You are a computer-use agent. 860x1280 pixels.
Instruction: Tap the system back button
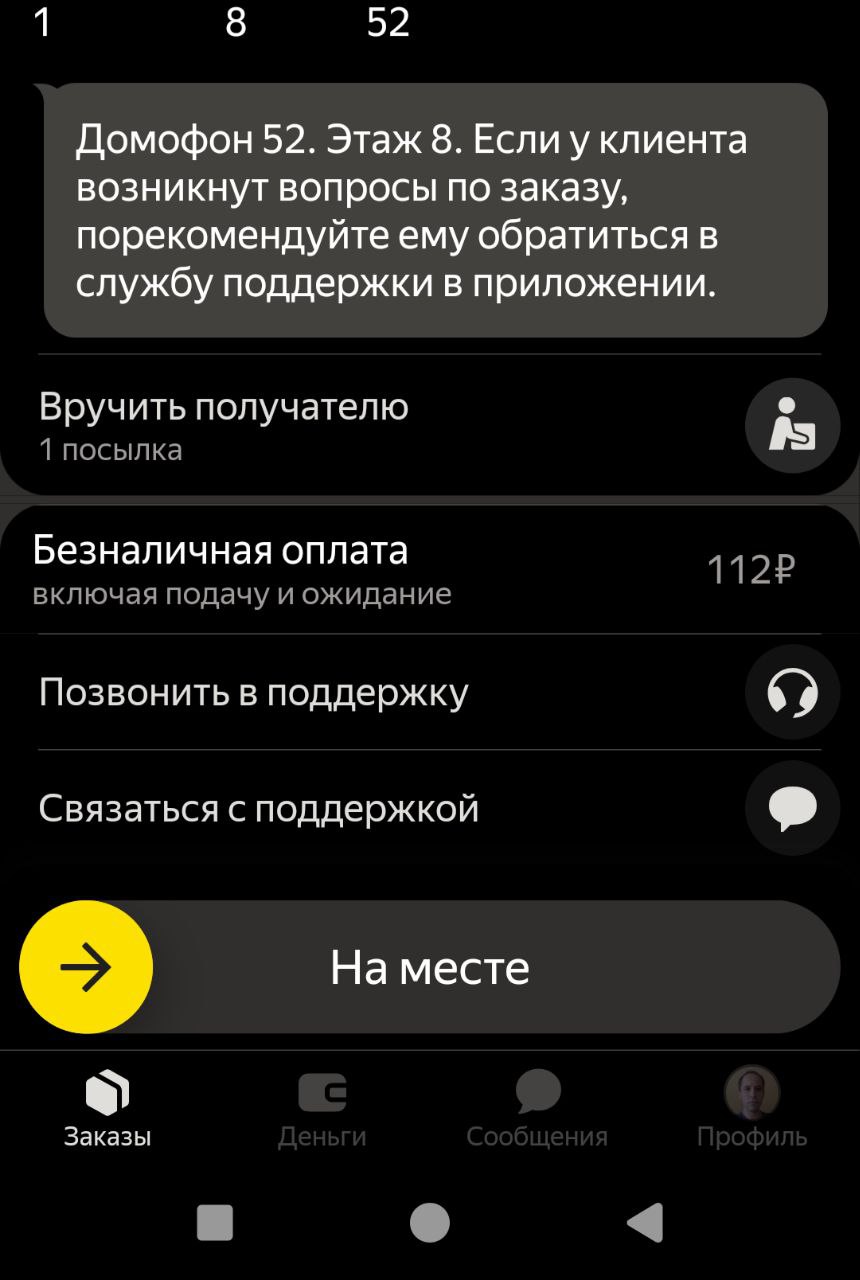click(x=645, y=1222)
